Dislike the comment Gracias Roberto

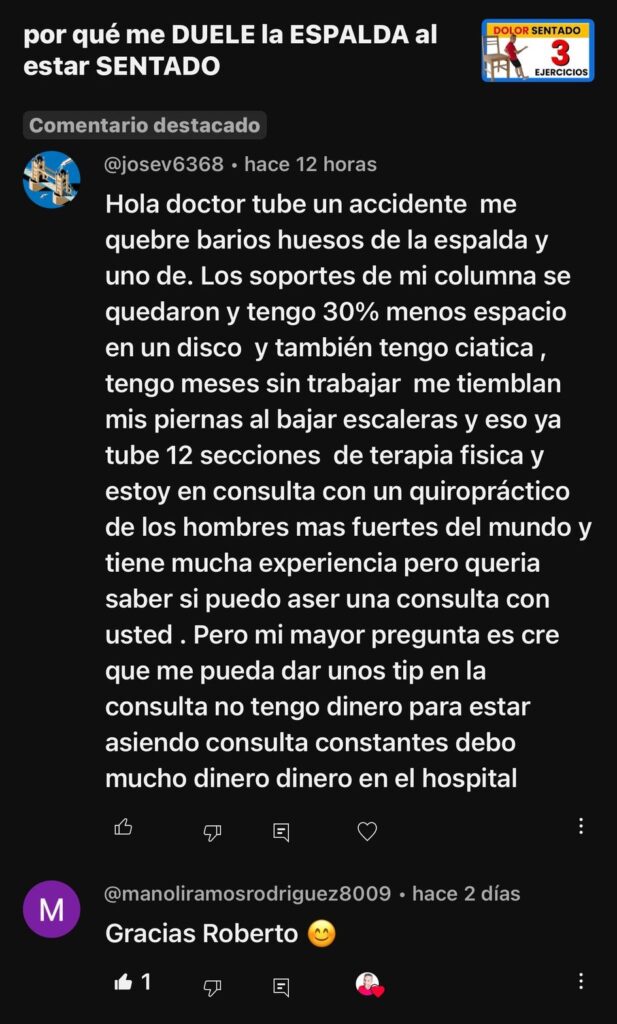(212, 986)
